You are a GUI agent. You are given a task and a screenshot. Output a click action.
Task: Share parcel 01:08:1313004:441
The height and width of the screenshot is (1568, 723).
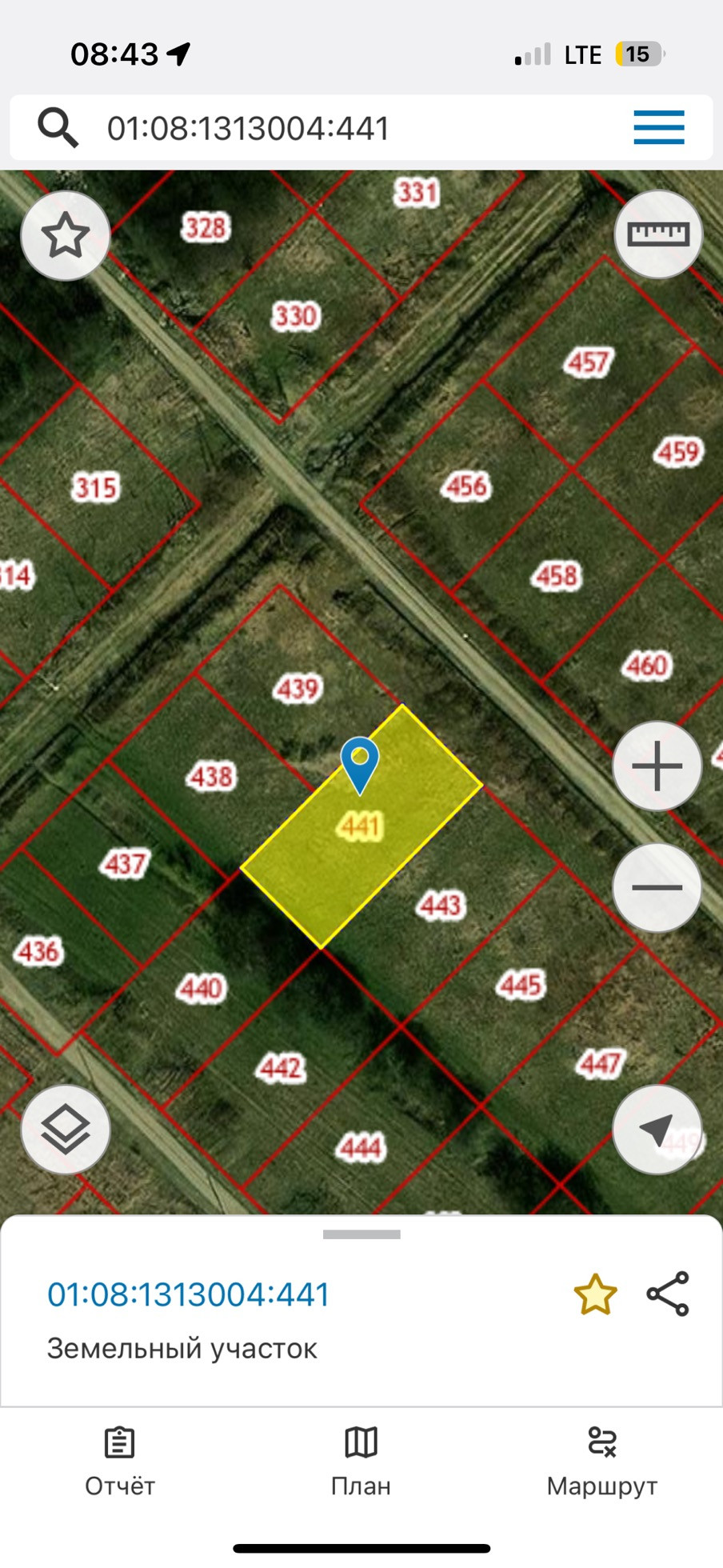point(668,1294)
